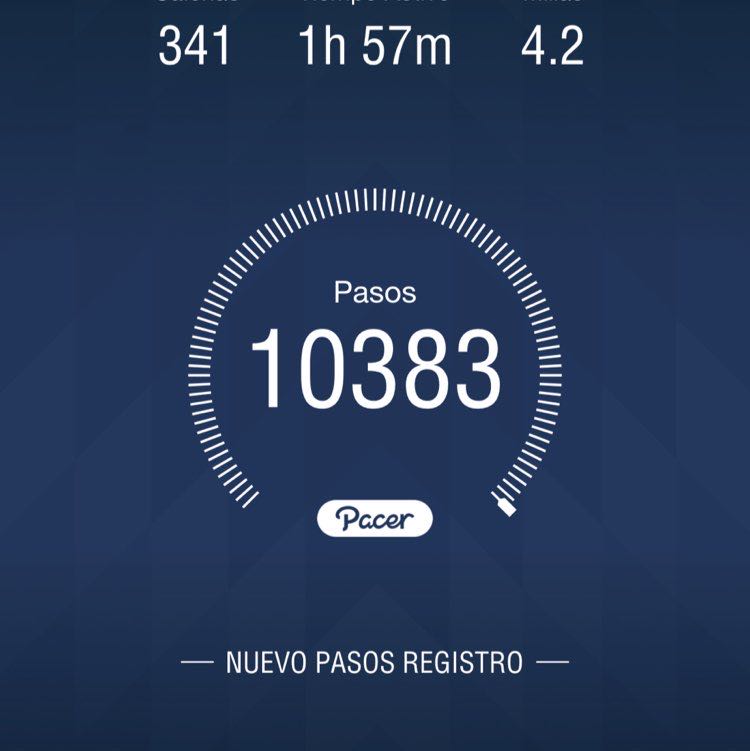Viewport: 750px width, 751px height.
Task: Tap the left side of the gauge ring
Action: [202, 360]
